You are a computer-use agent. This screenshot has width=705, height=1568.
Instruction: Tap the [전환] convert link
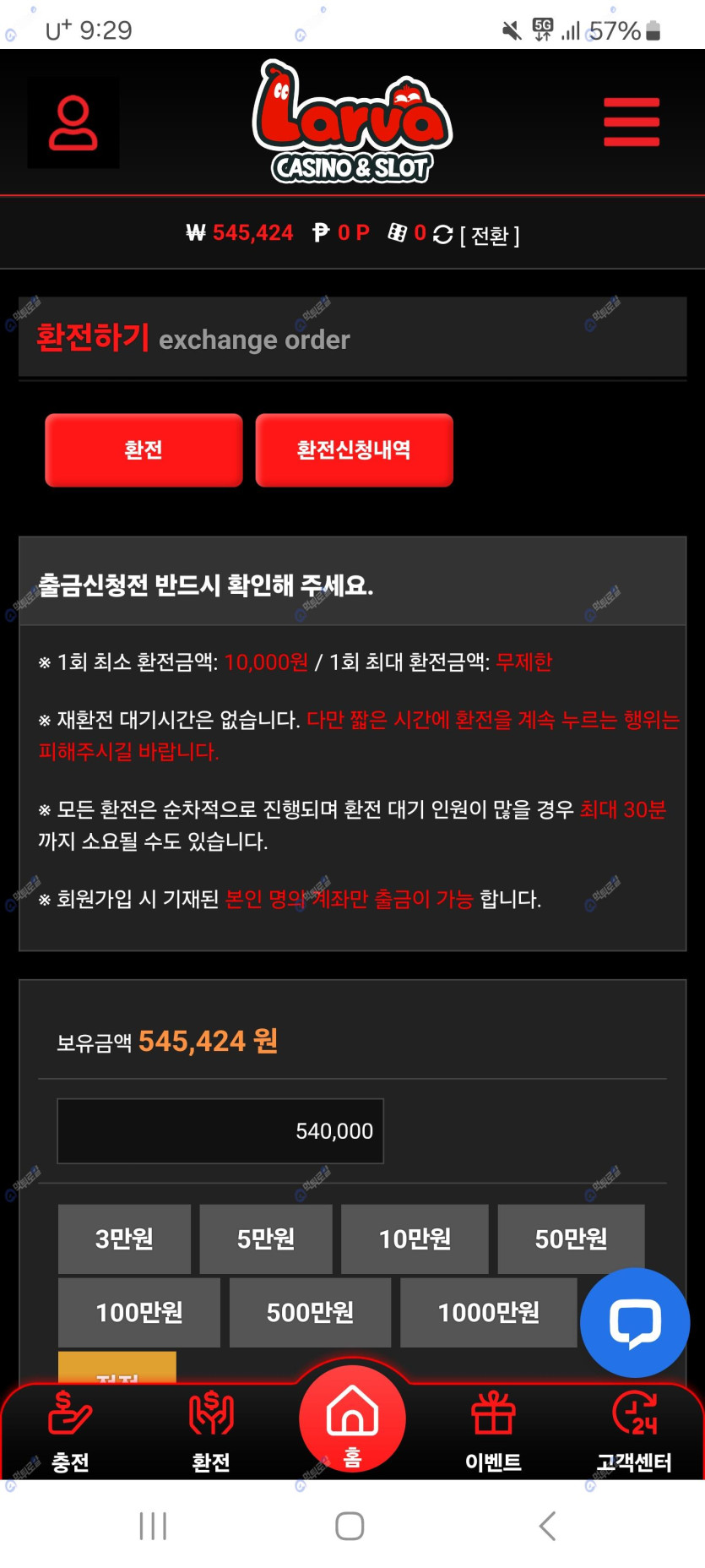[x=489, y=235]
